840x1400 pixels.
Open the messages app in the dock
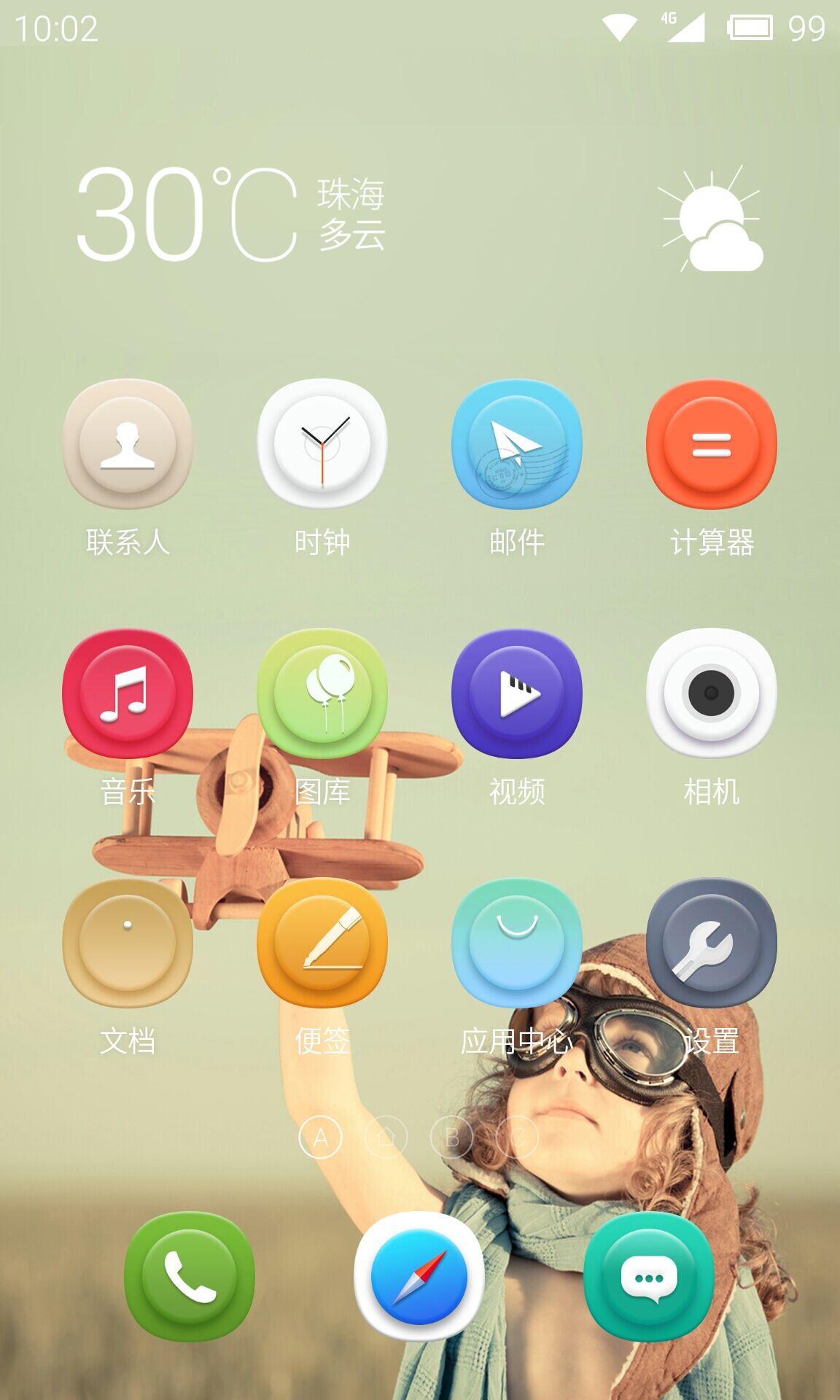pos(649,1276)
